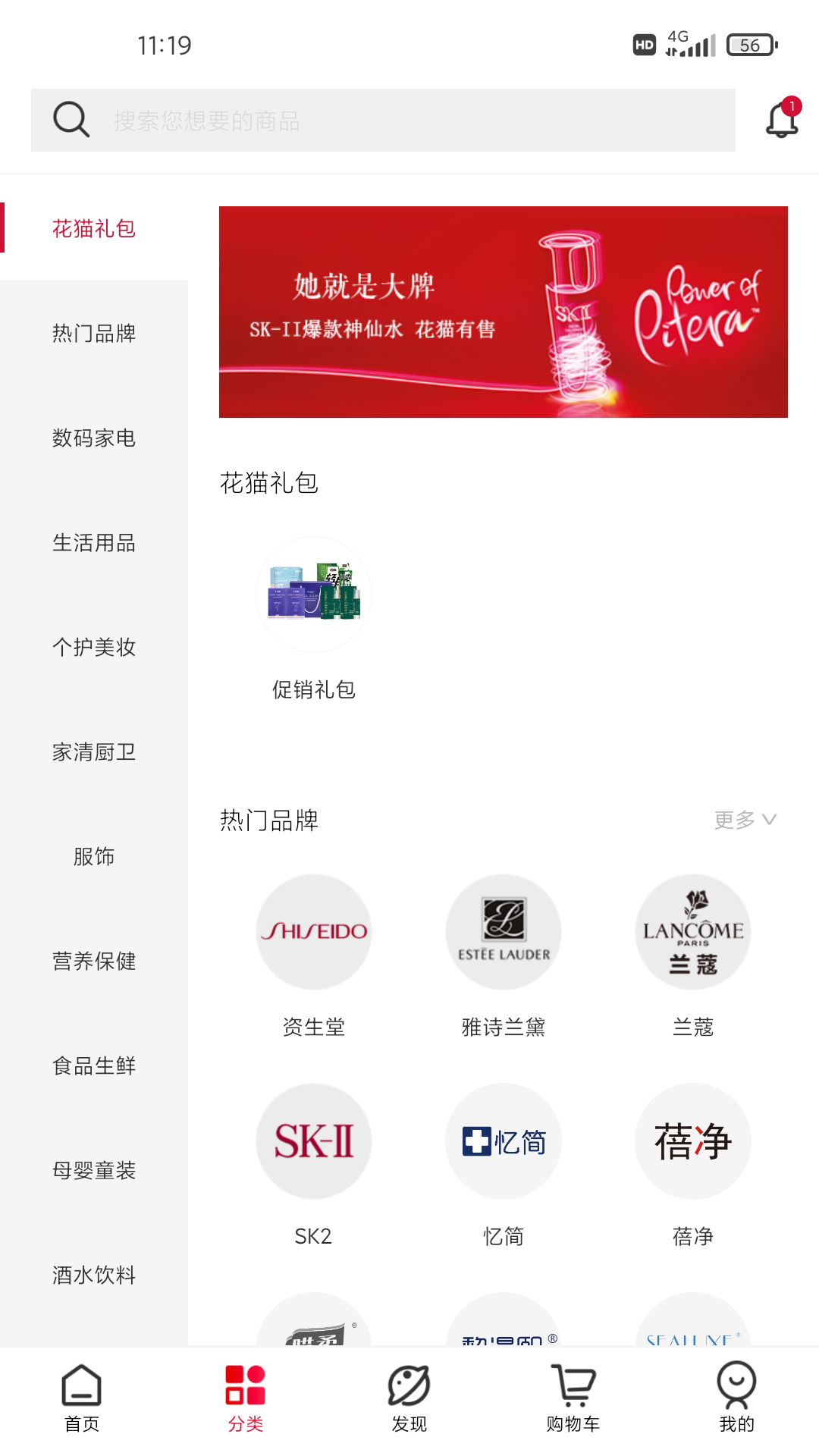Switch to the 首页 tab

[82, 1399]
